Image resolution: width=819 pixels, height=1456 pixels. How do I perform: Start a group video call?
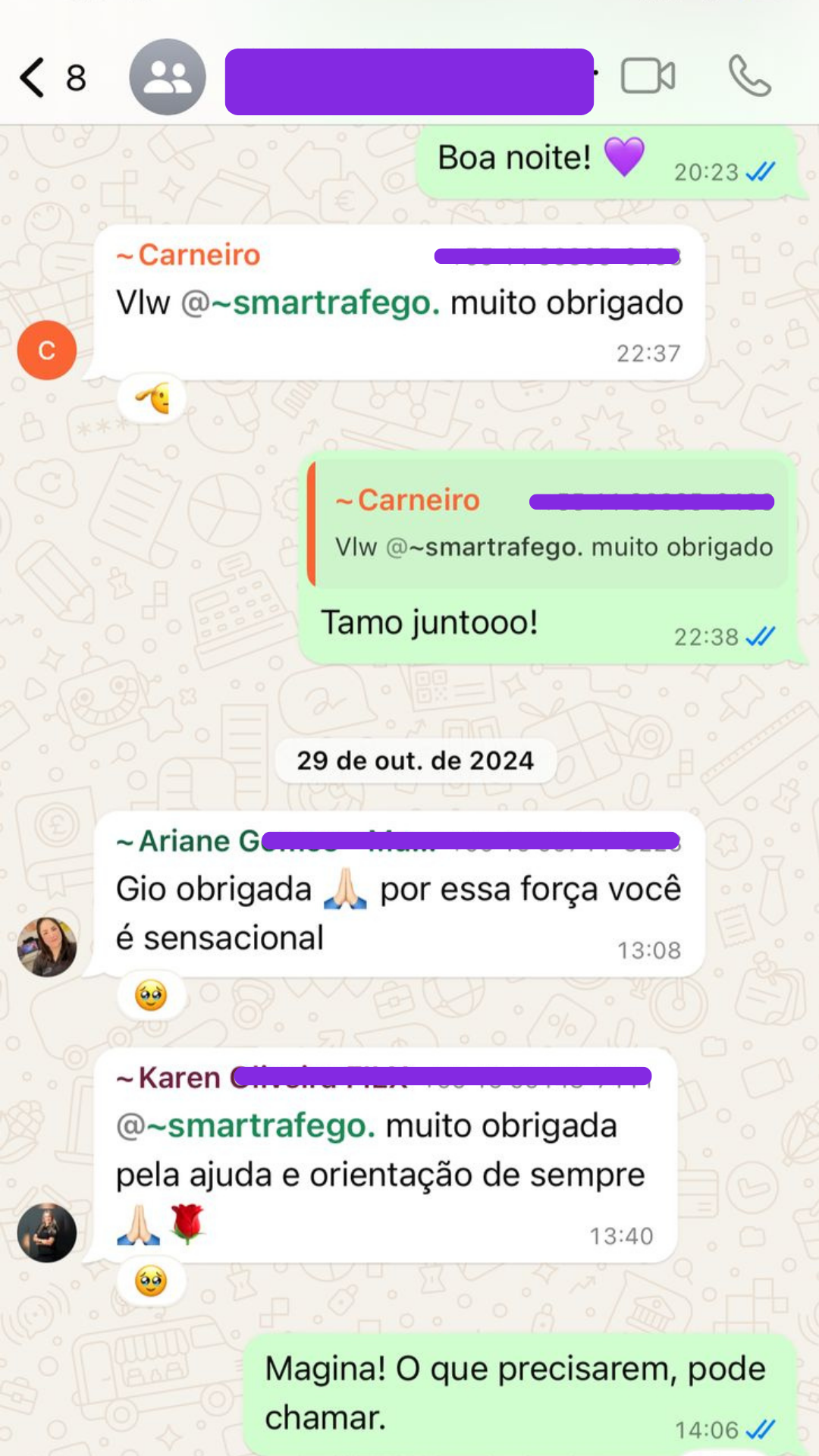coord(648,76)
